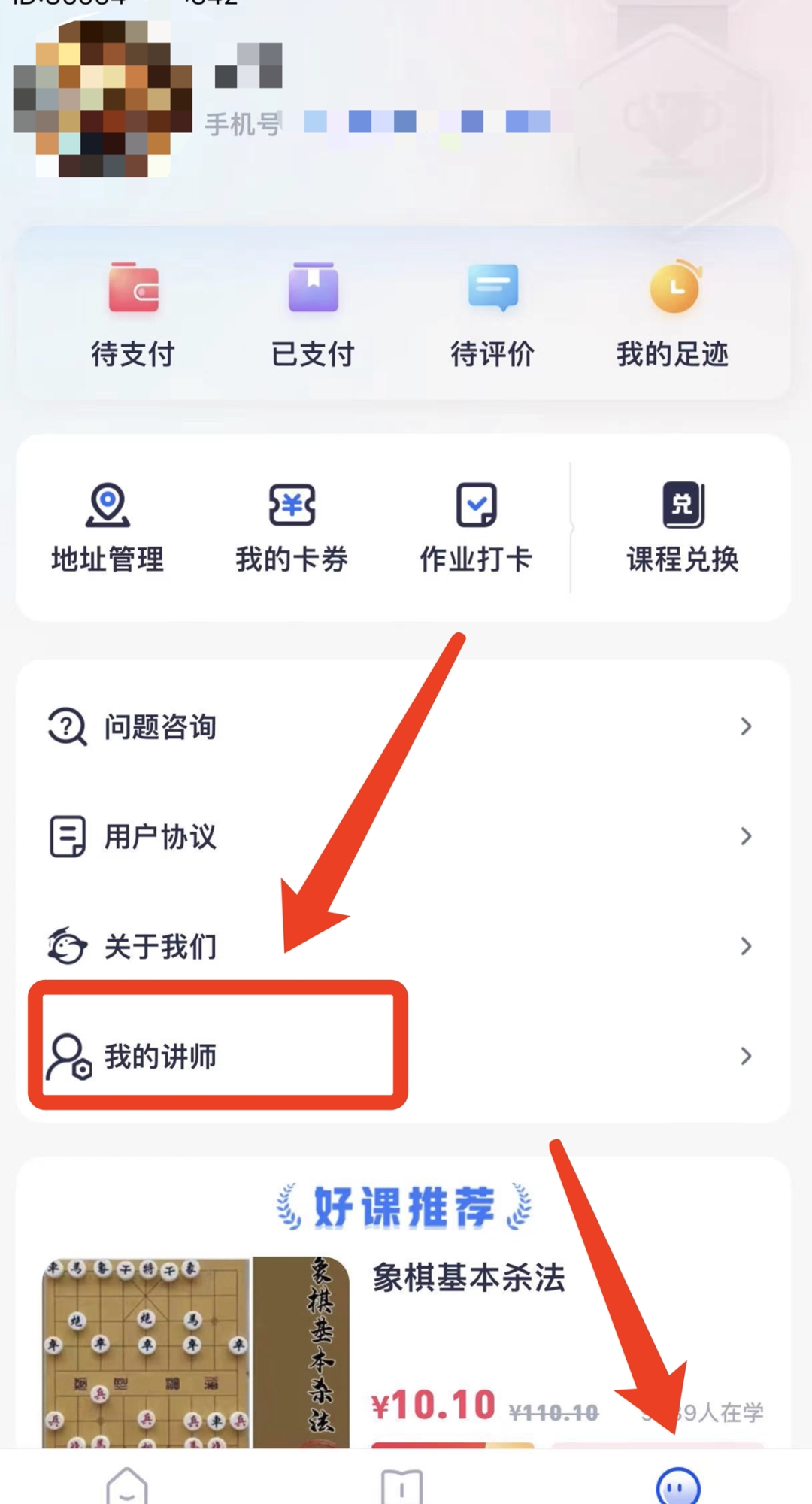Open 关于我们 about us row
This screenshot has height=1504, width=812.
(x=402, y=946)
